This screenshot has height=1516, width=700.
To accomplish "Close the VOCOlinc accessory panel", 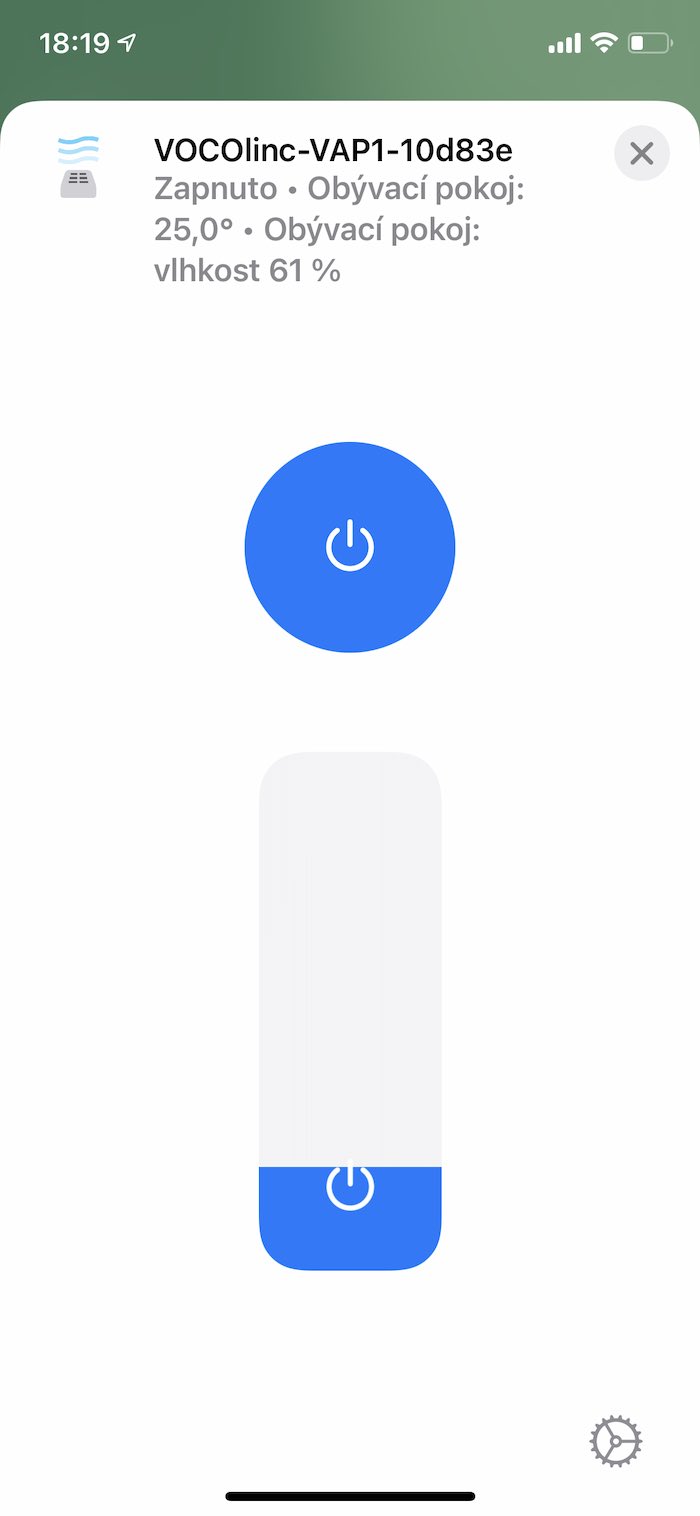I will 641,153.
